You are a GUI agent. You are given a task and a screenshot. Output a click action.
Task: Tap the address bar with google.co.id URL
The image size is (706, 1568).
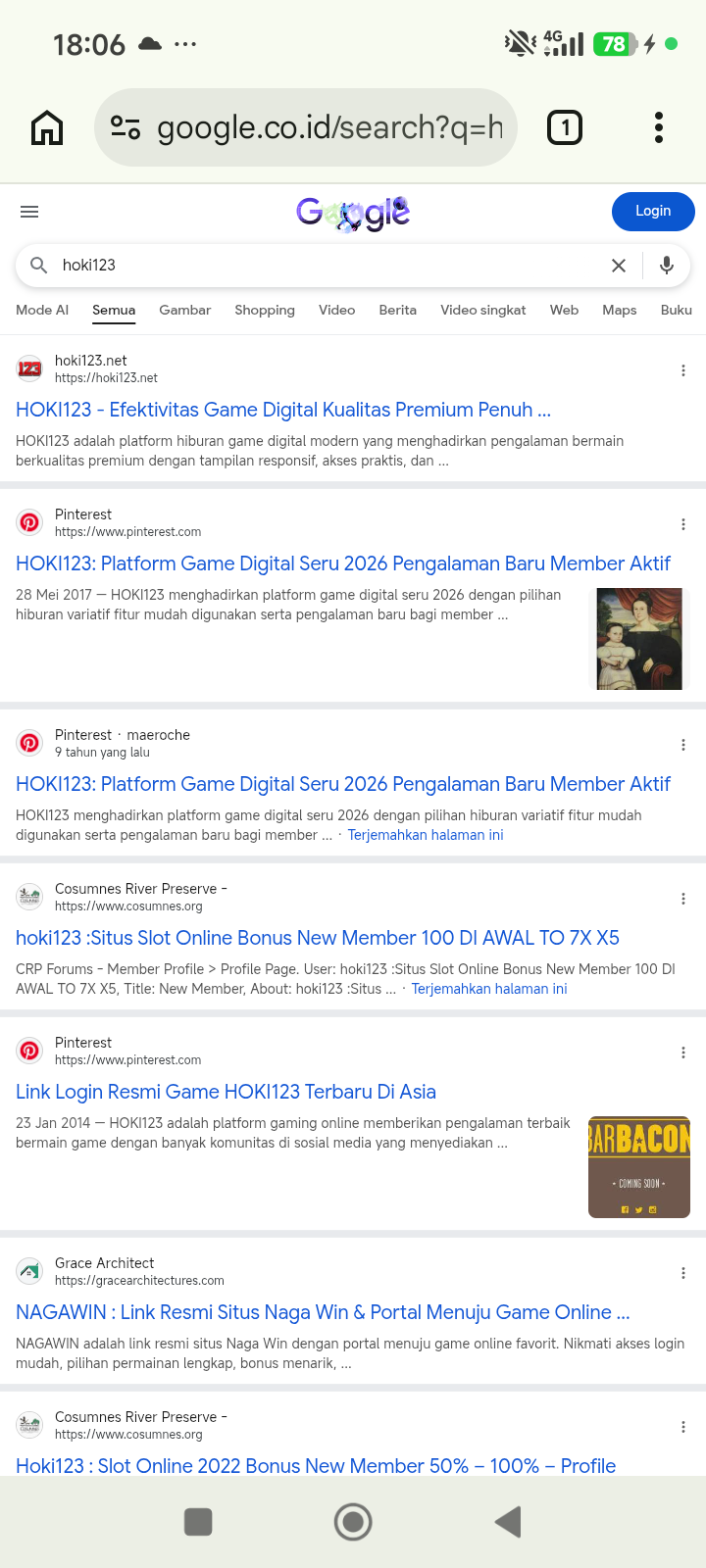tap(305, 127)
